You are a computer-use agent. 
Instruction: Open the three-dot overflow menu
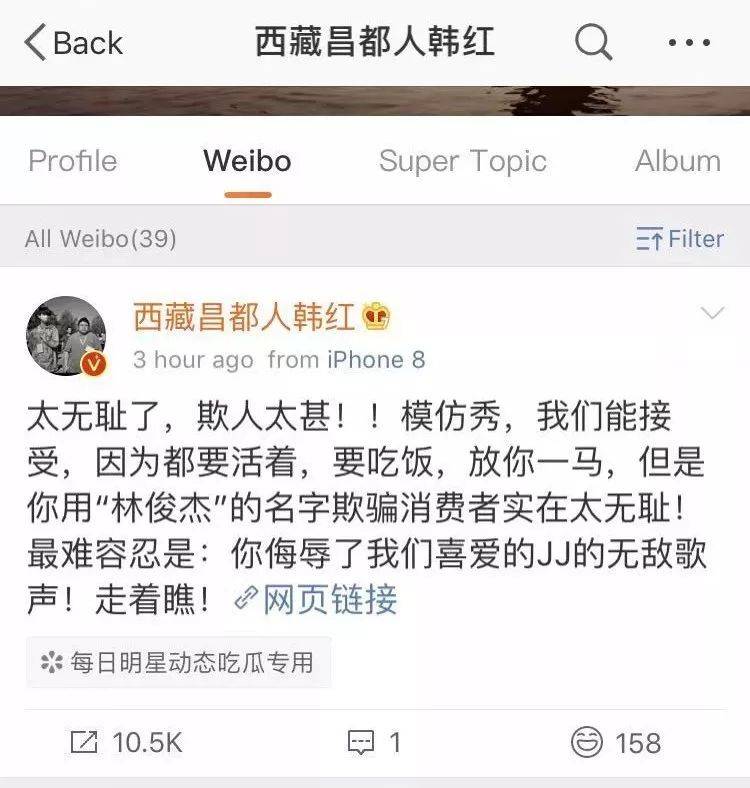click(687, 43)
